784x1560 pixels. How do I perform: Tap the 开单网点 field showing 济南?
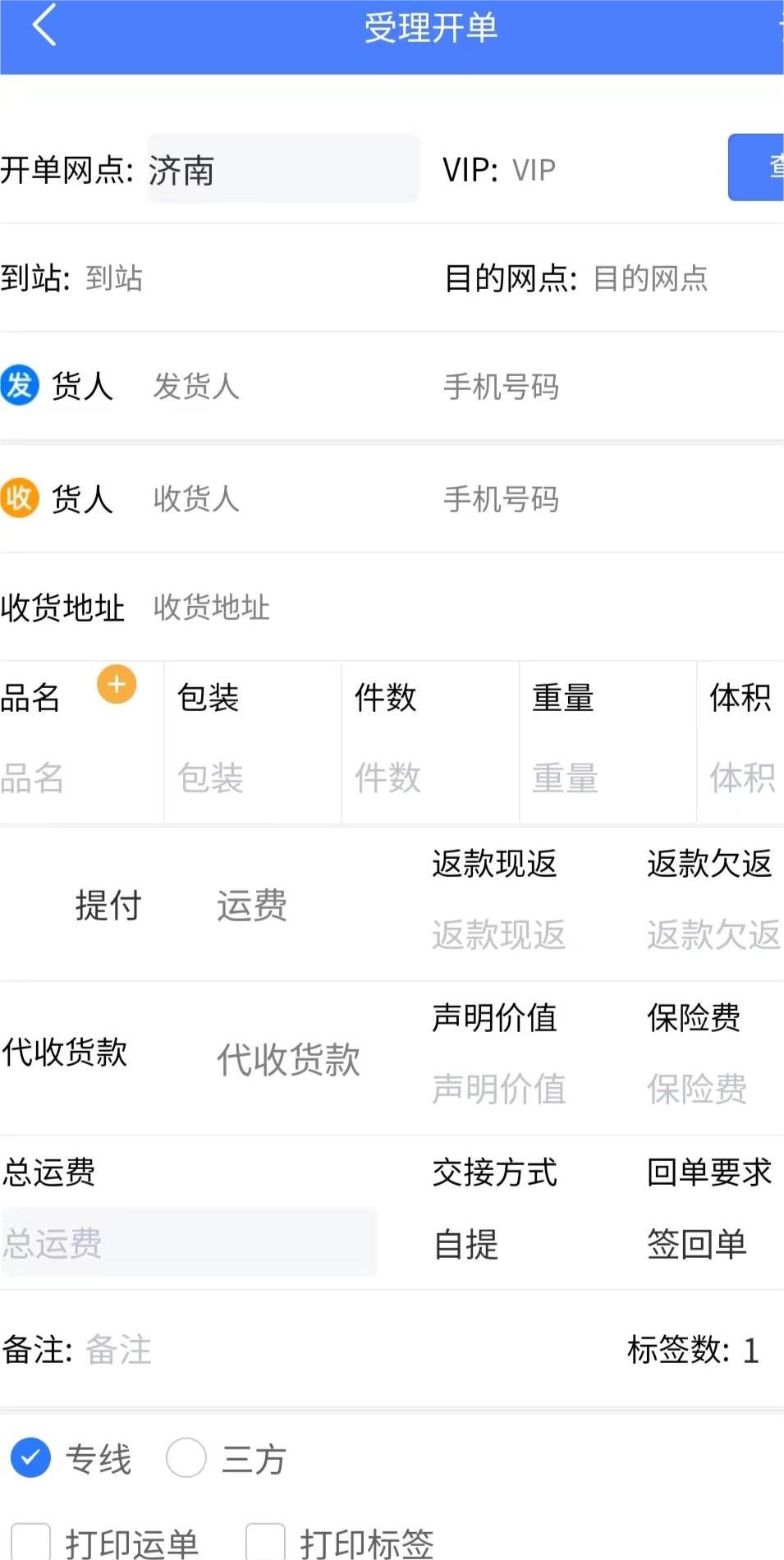pyautogui.click(x=283, y=168)
